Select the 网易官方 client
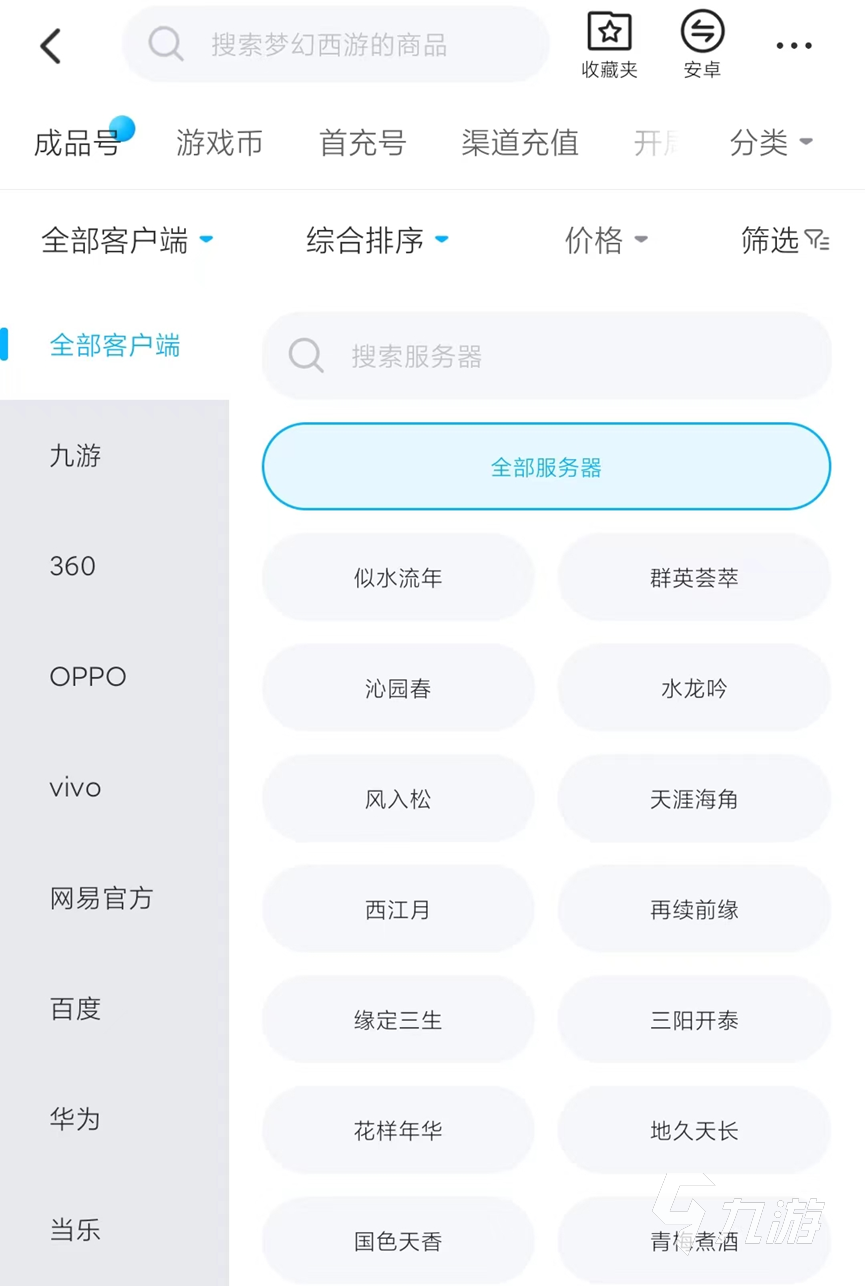Image resolution: width=865 pixels, height=1286 pixels. [102, 898]
